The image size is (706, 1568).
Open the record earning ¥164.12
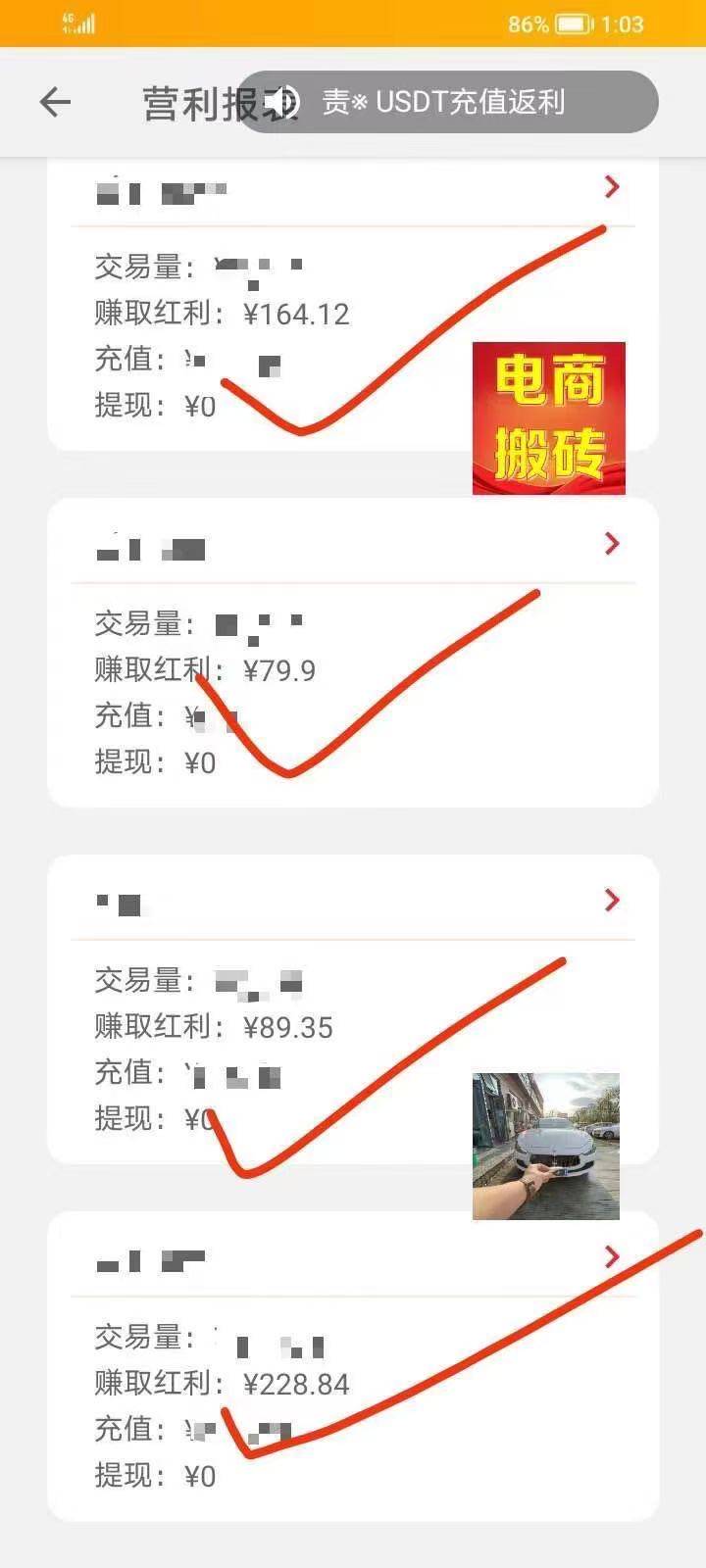pos(612,187)
